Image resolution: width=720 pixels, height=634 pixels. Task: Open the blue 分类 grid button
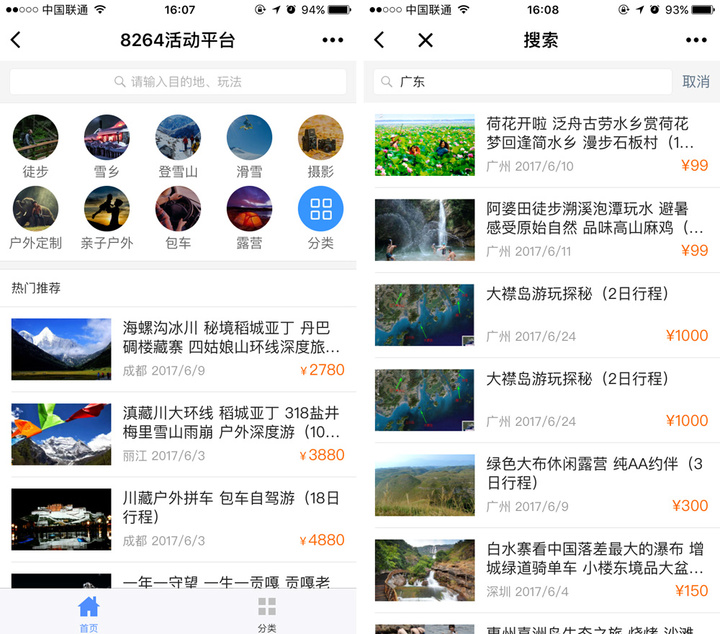[320, 209]
